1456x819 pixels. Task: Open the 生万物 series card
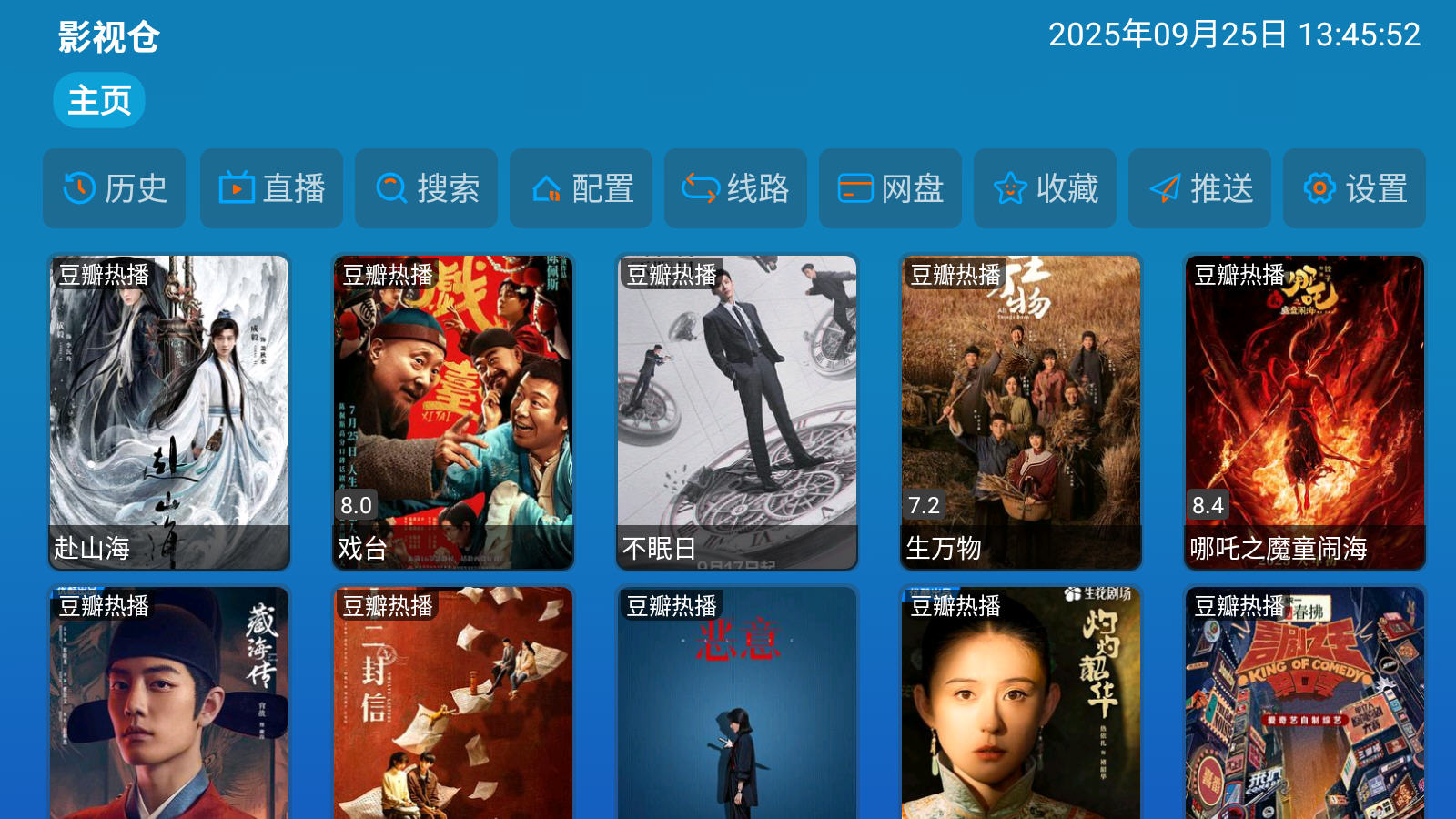[1021, 411]
